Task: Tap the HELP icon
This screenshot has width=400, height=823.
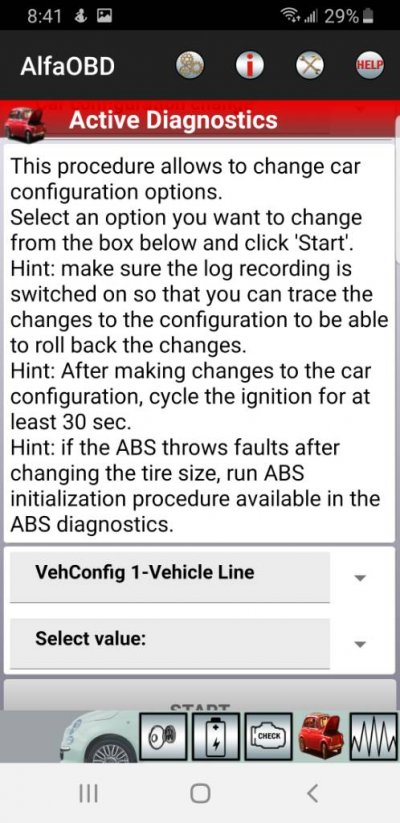Action: [370, 66]
